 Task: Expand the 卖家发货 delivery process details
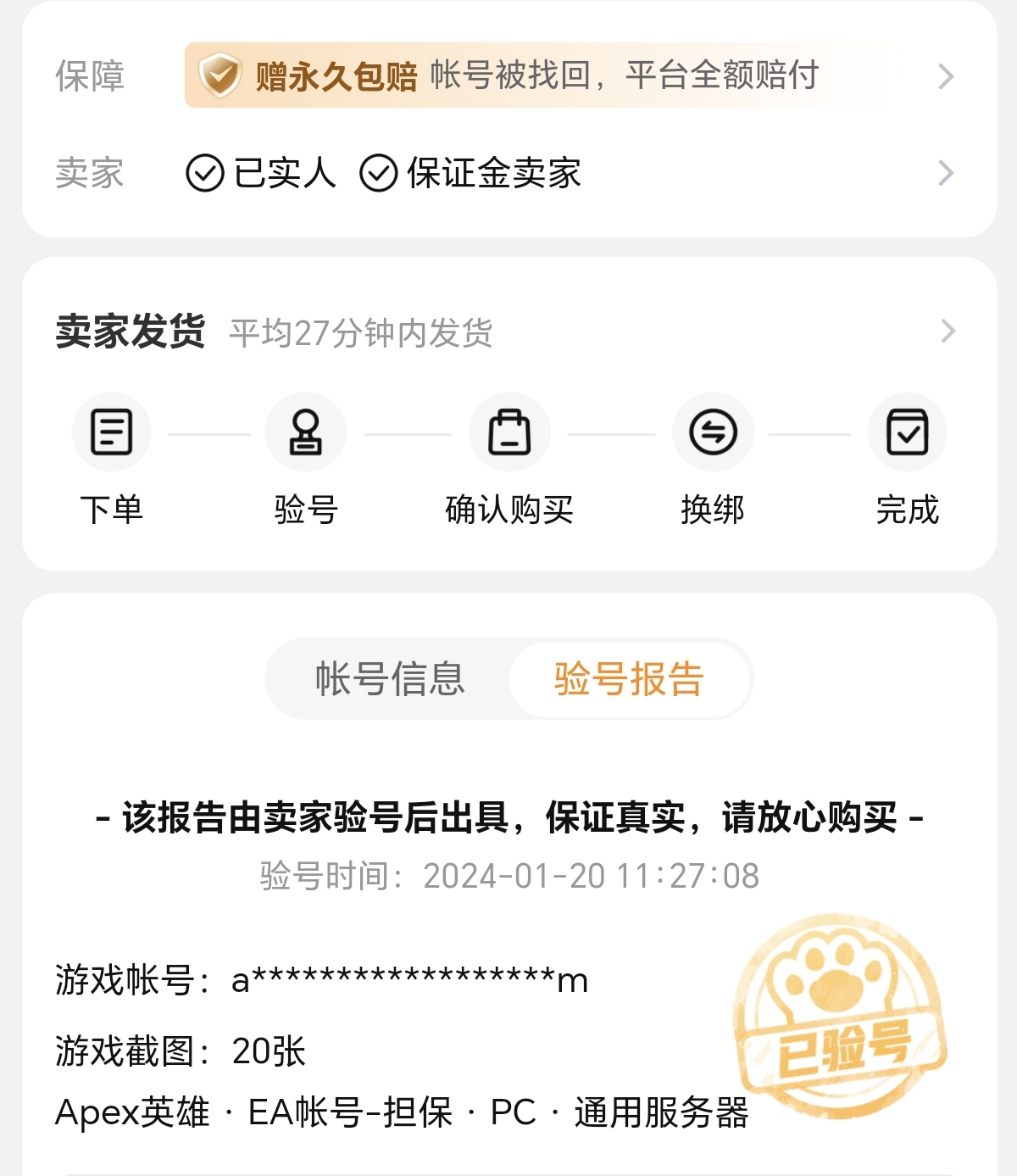[x=948, y=332]
